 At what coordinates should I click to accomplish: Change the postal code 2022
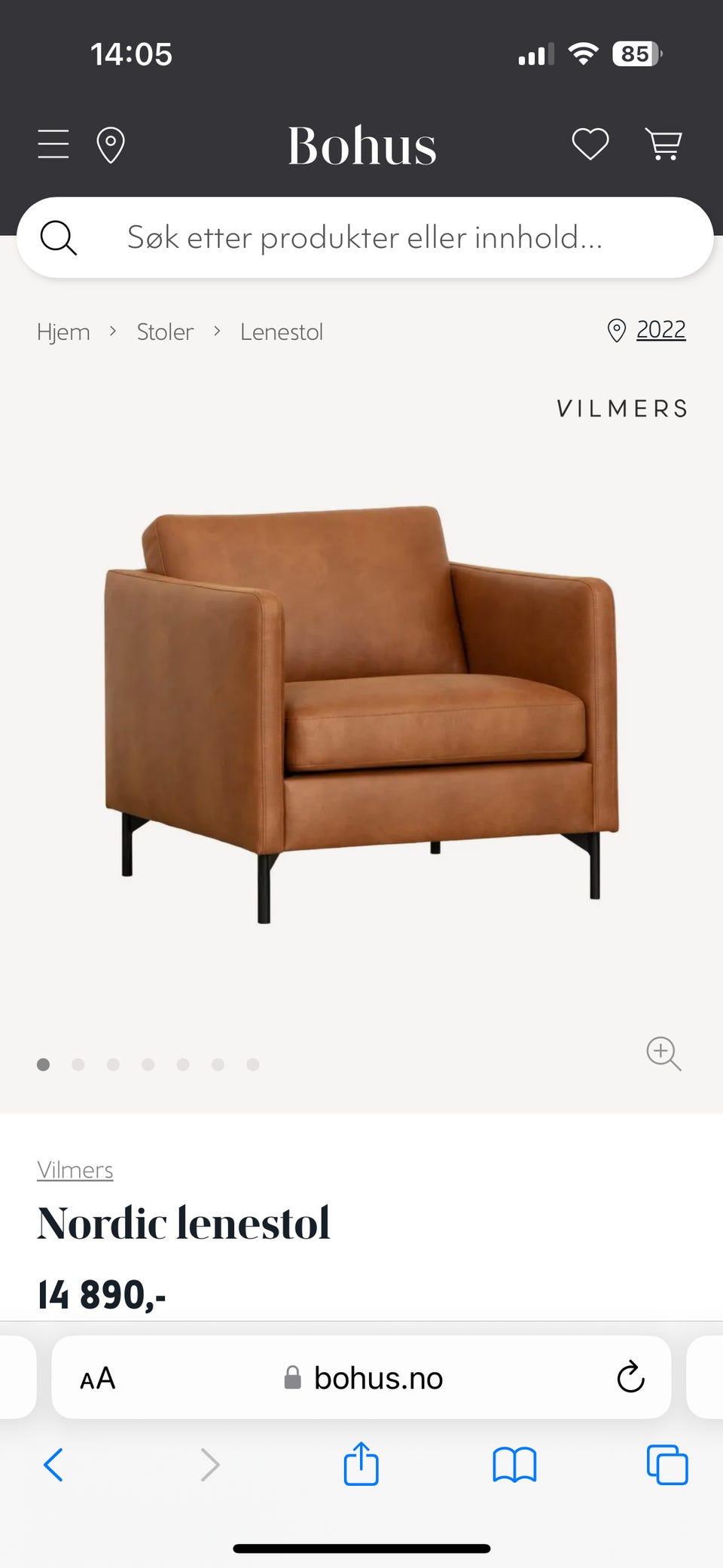pos(660,330)
